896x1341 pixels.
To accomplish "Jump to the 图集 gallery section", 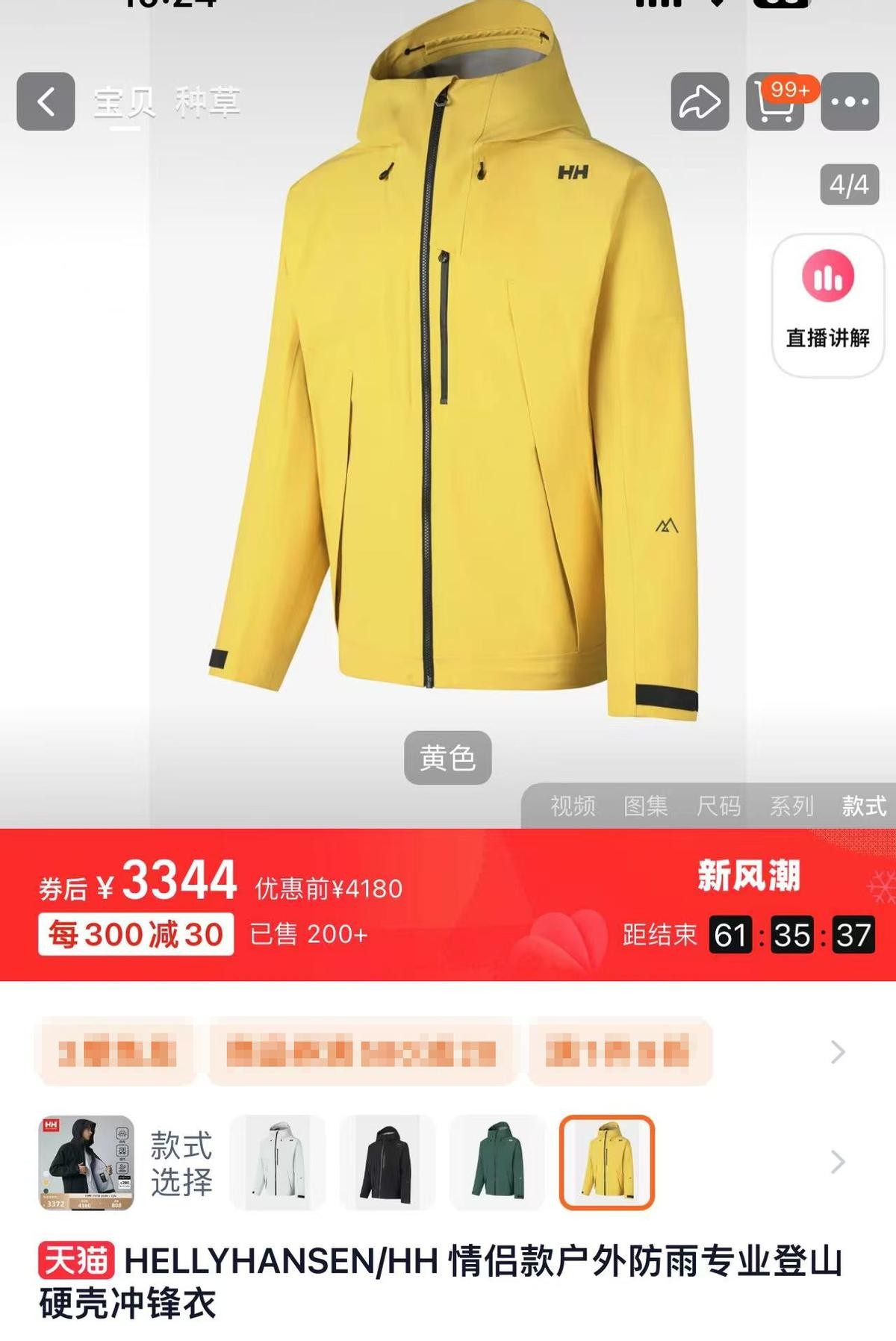I will click(646, 806).
